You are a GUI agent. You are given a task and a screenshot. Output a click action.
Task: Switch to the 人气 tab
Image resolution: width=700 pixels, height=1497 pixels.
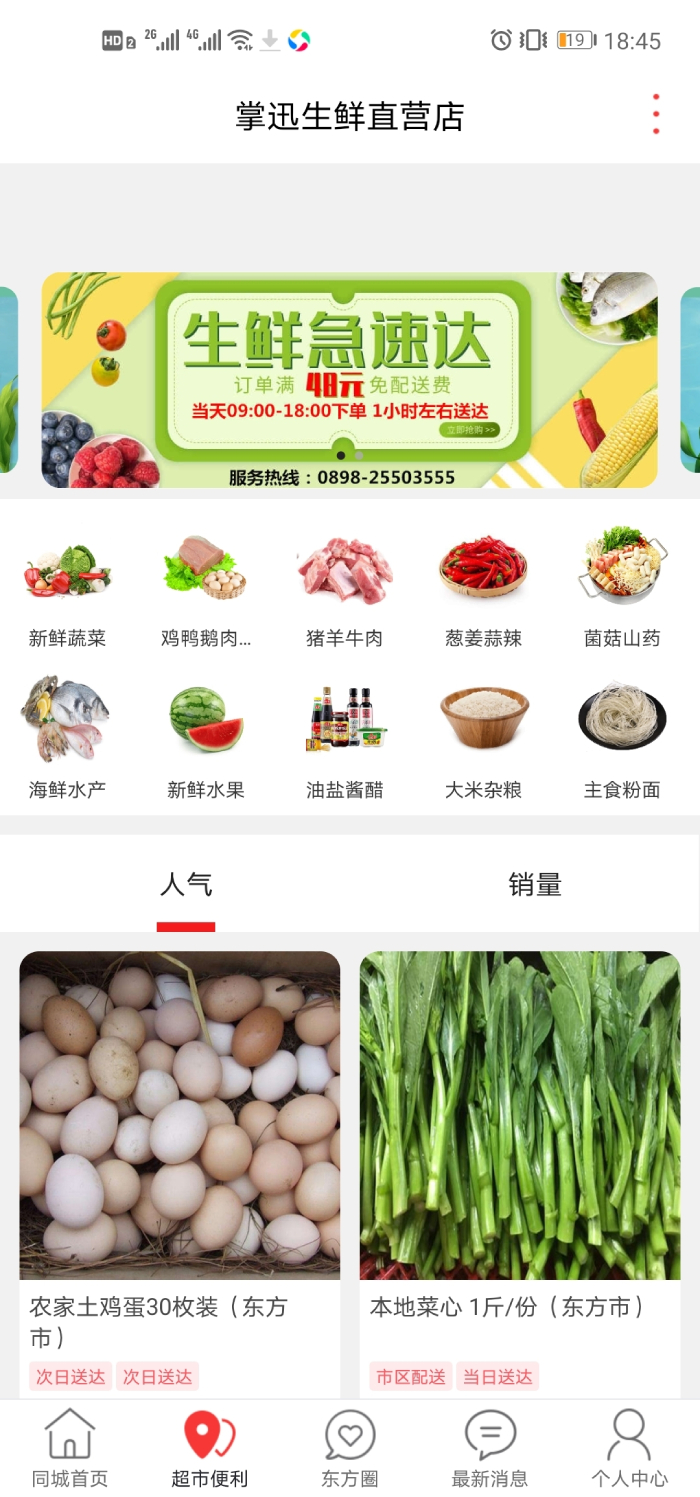tap(186, 885)
